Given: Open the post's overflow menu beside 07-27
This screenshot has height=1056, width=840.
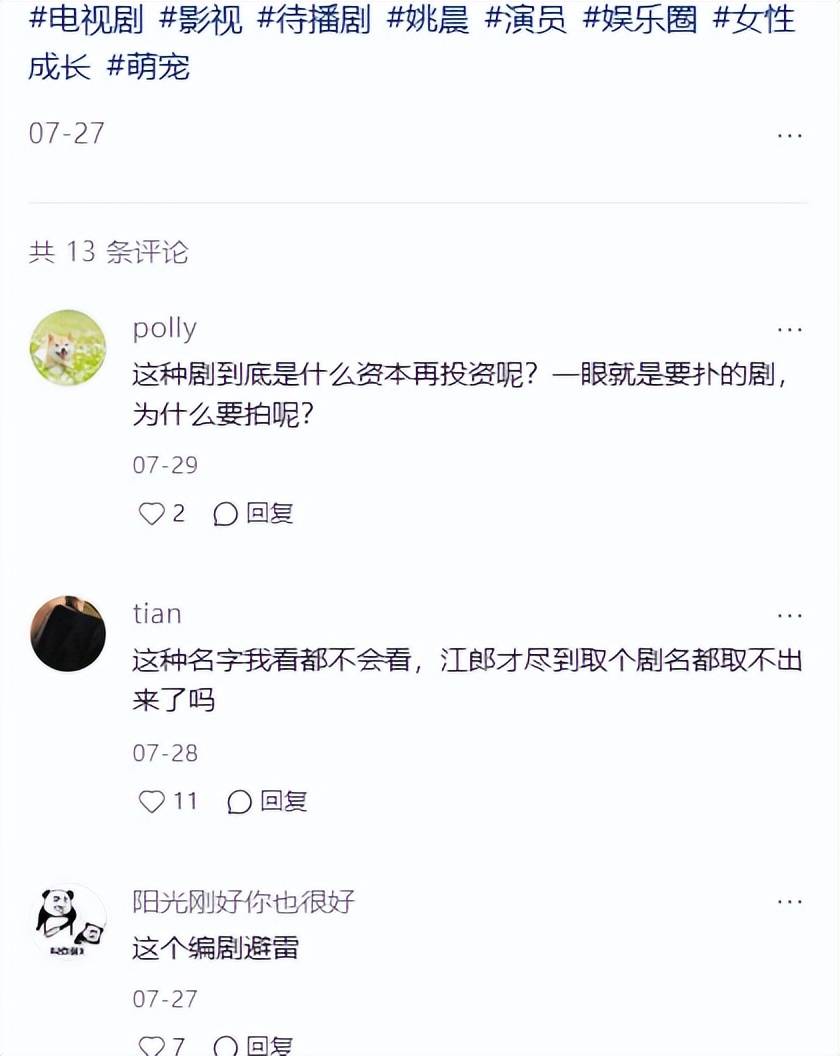Looking at the screenshot, I should pos(789,135).
